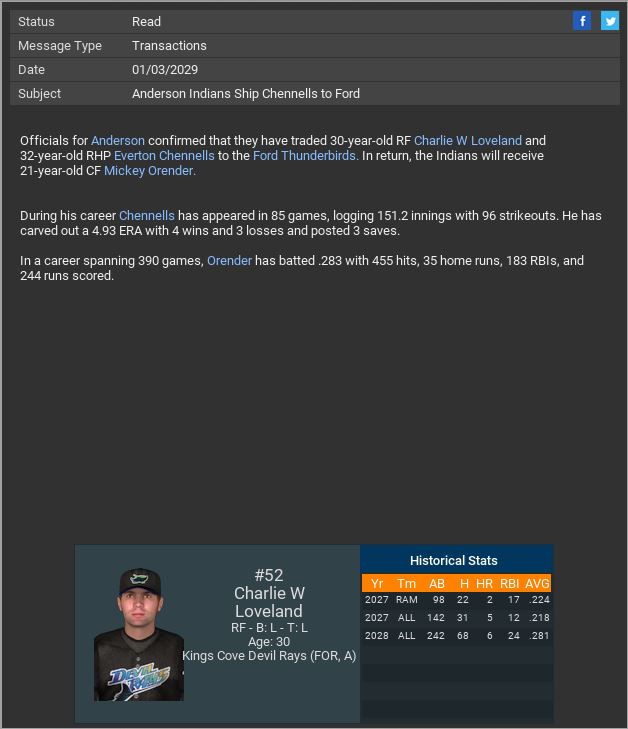View Charlie W Loveland's player link
The image size is (628, 729).
point(467,141)
